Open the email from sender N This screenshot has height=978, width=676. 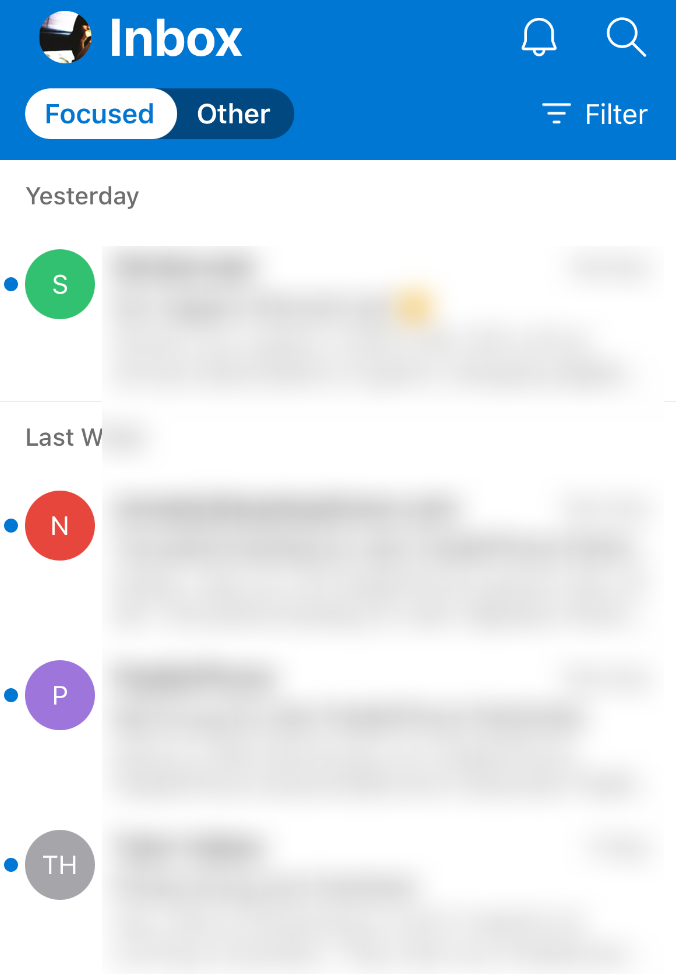(380, 560)
